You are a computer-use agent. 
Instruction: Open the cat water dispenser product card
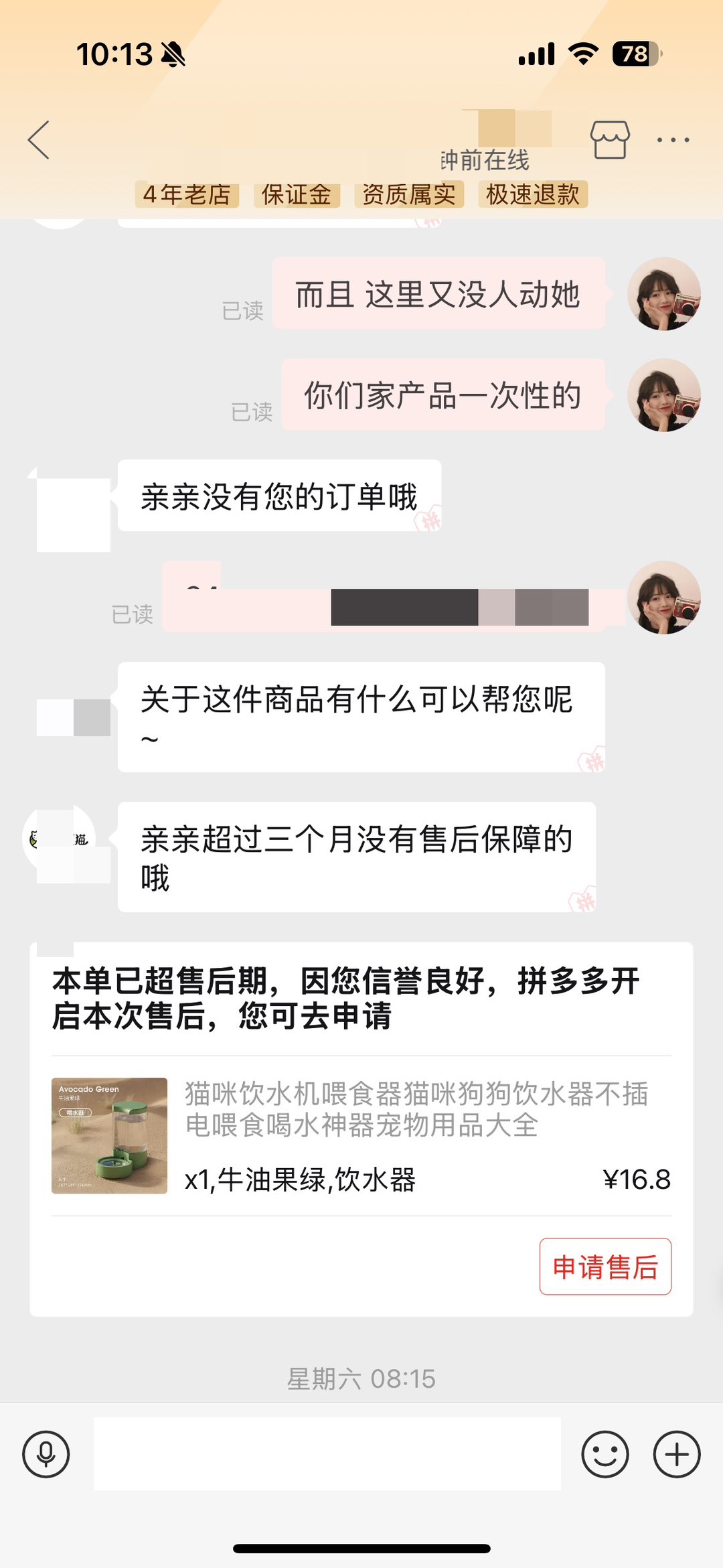360,1135
